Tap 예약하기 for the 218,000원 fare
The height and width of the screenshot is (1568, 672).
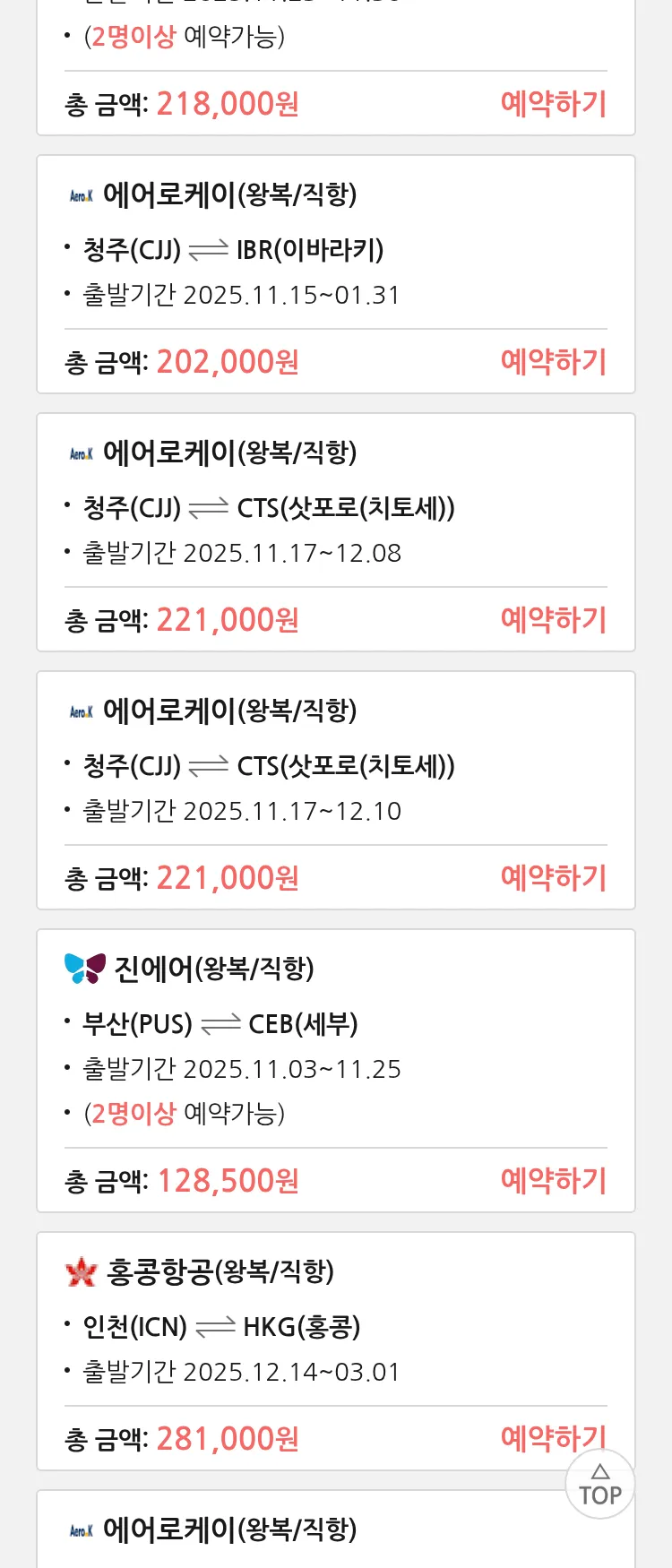(x=553, y=104)
